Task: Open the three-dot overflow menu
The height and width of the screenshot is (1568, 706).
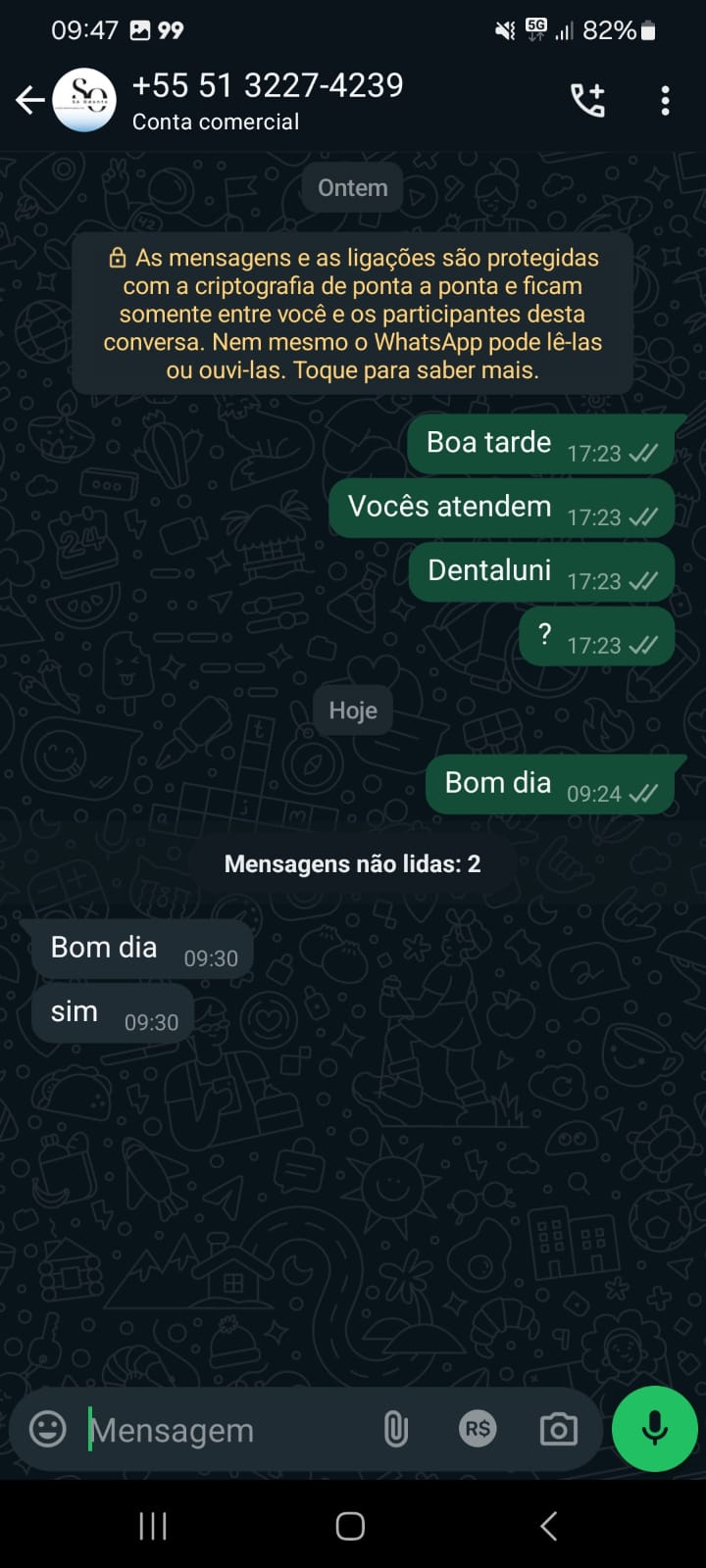Action: pos(665,100)
